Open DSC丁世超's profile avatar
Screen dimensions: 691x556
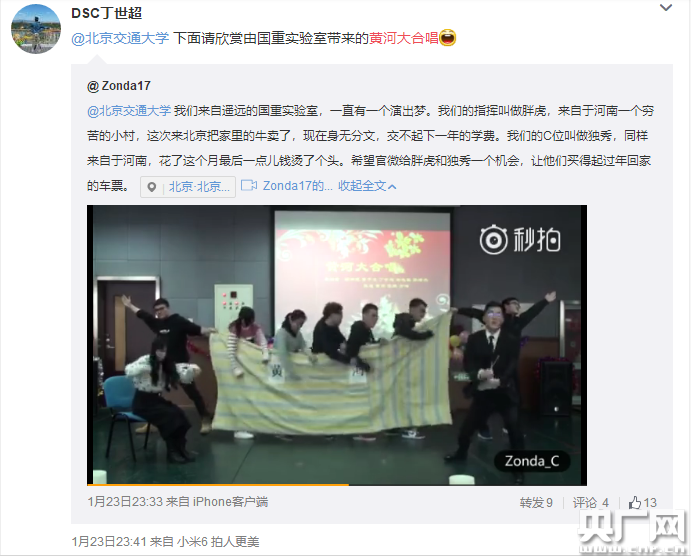coord(35,28)
